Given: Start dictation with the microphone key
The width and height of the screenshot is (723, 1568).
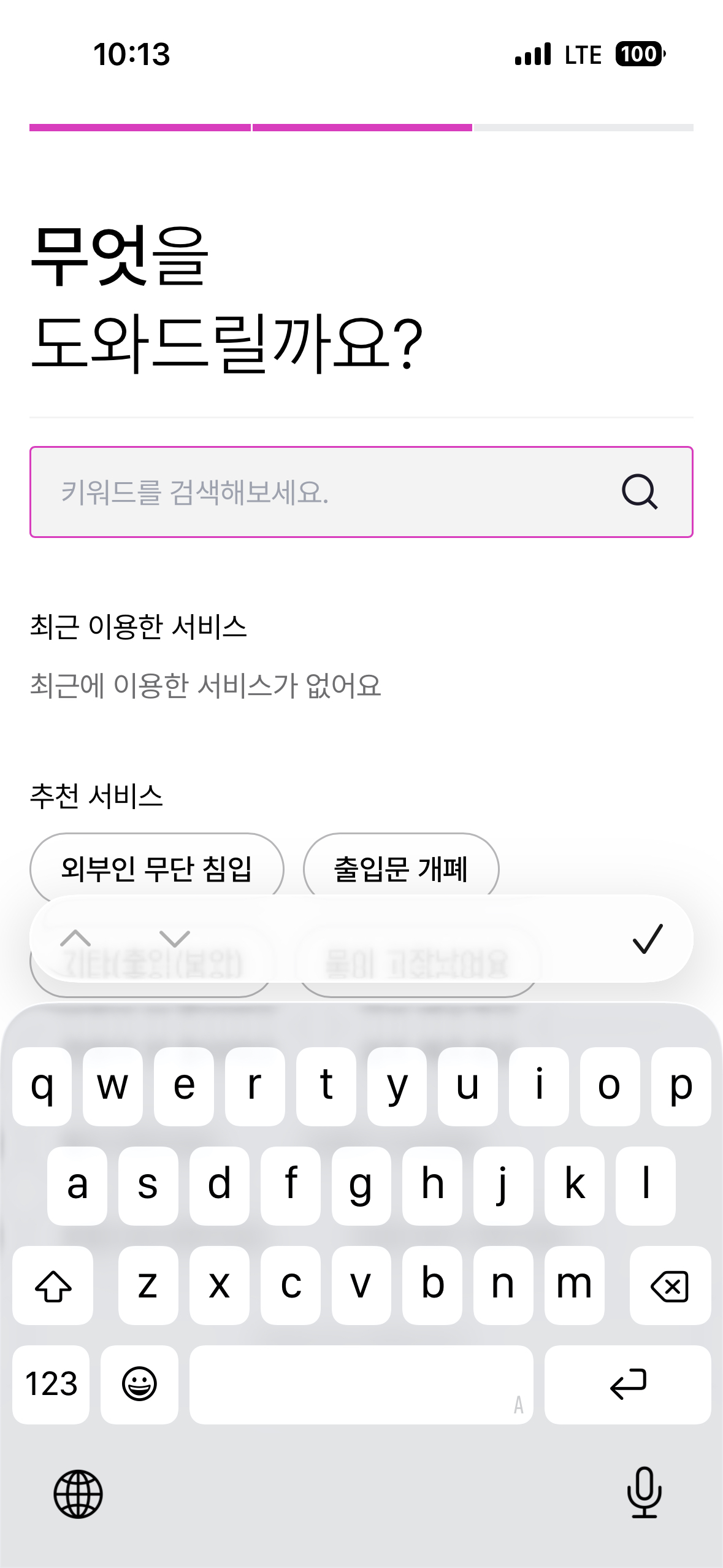Looking at the screenshot, I should pos(644,1493).
